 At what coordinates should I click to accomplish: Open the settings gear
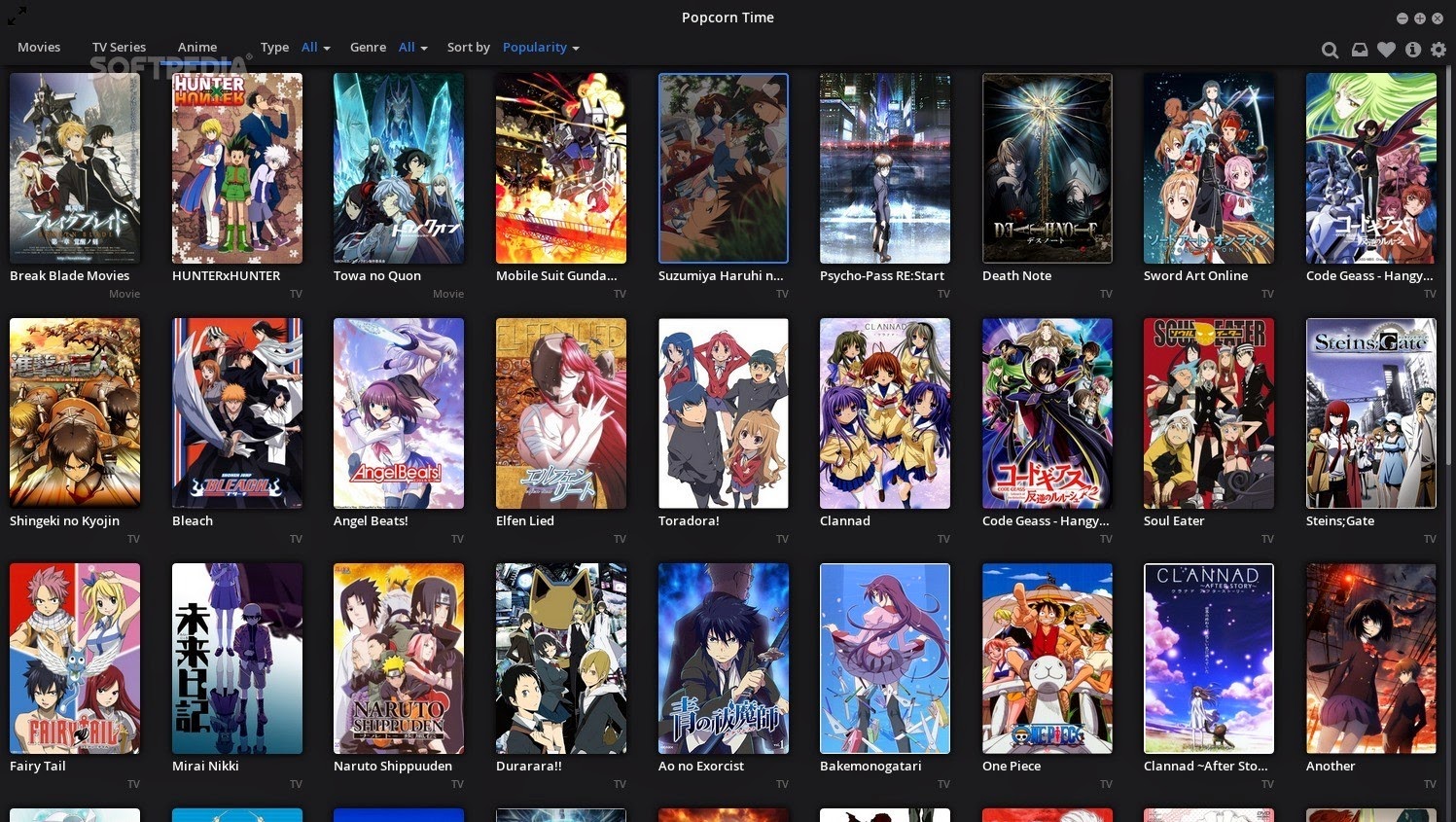coord(1438,50)
